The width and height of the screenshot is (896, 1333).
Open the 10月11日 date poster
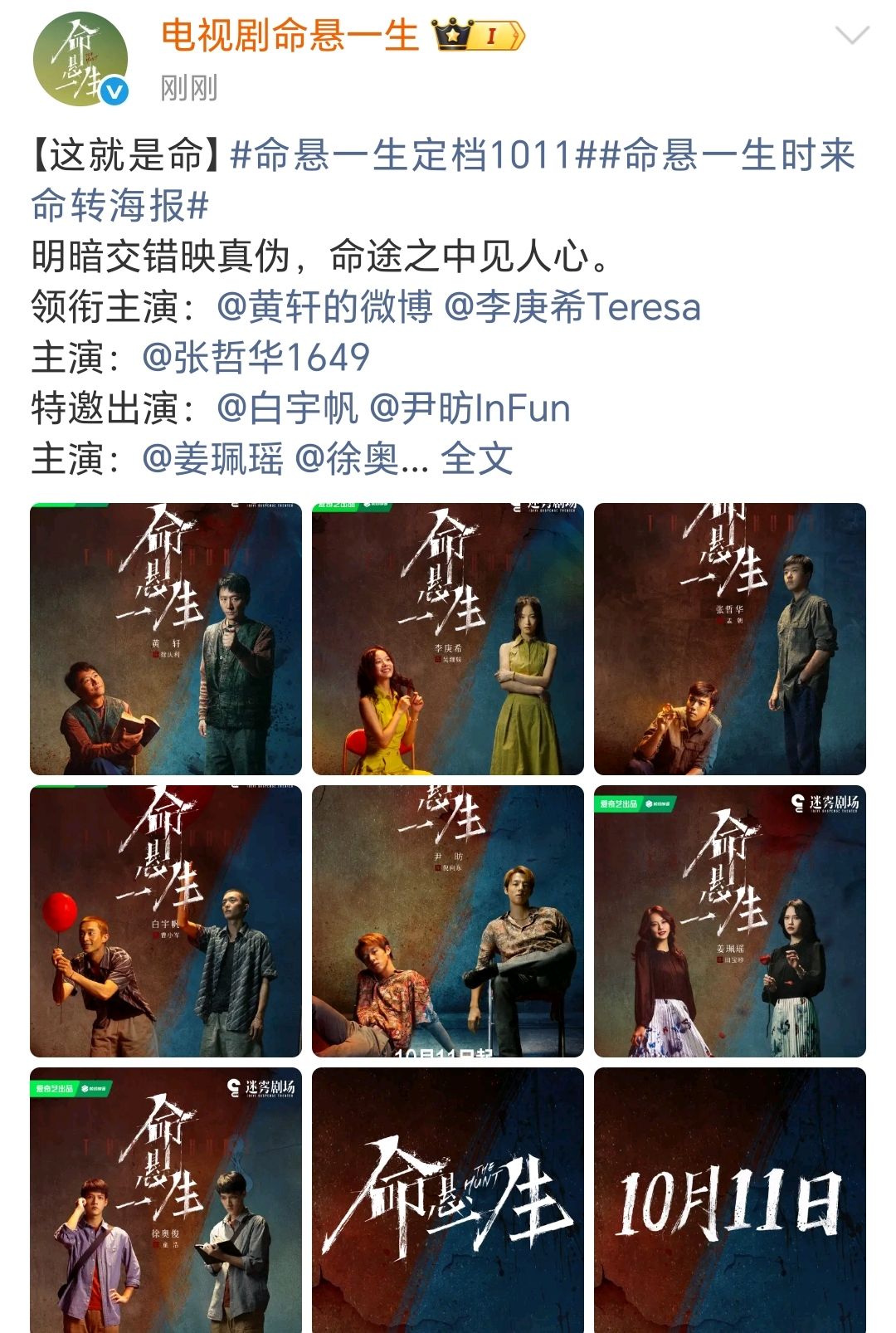tap(730, 1200)
